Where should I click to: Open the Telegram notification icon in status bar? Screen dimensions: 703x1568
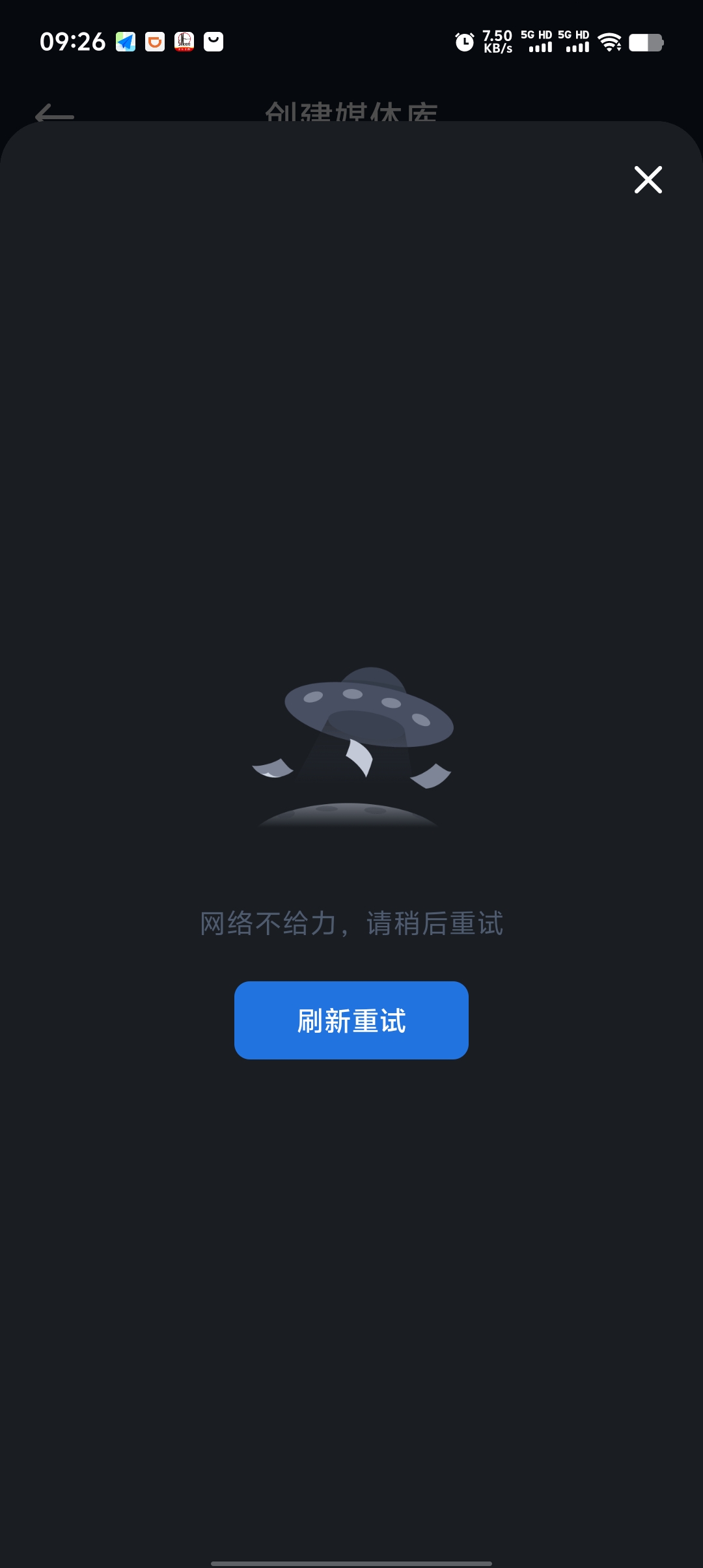[x=126, y=43]
